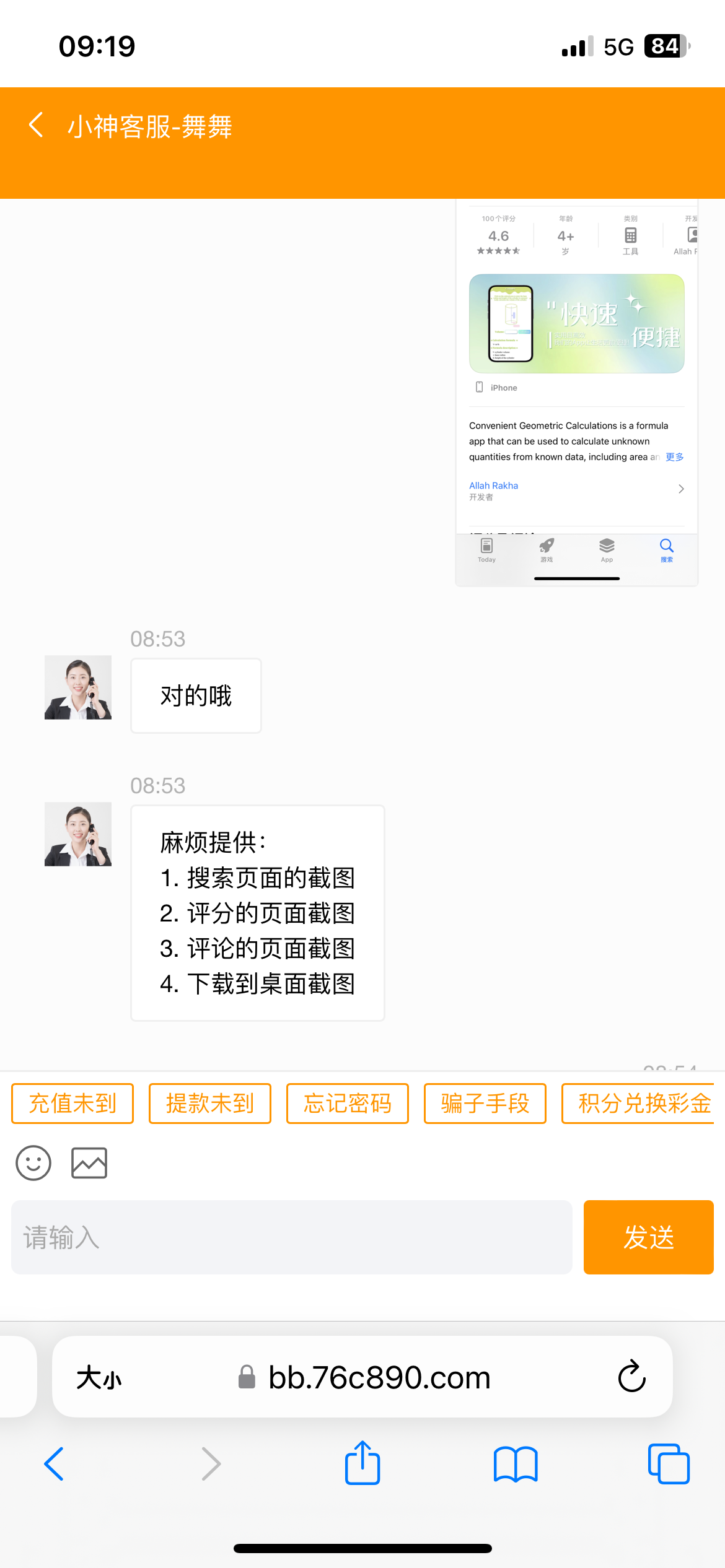Choose the 忘记密码 quick reply chip
This screenshot has height=1568, width=725.
click(348, 1104)
